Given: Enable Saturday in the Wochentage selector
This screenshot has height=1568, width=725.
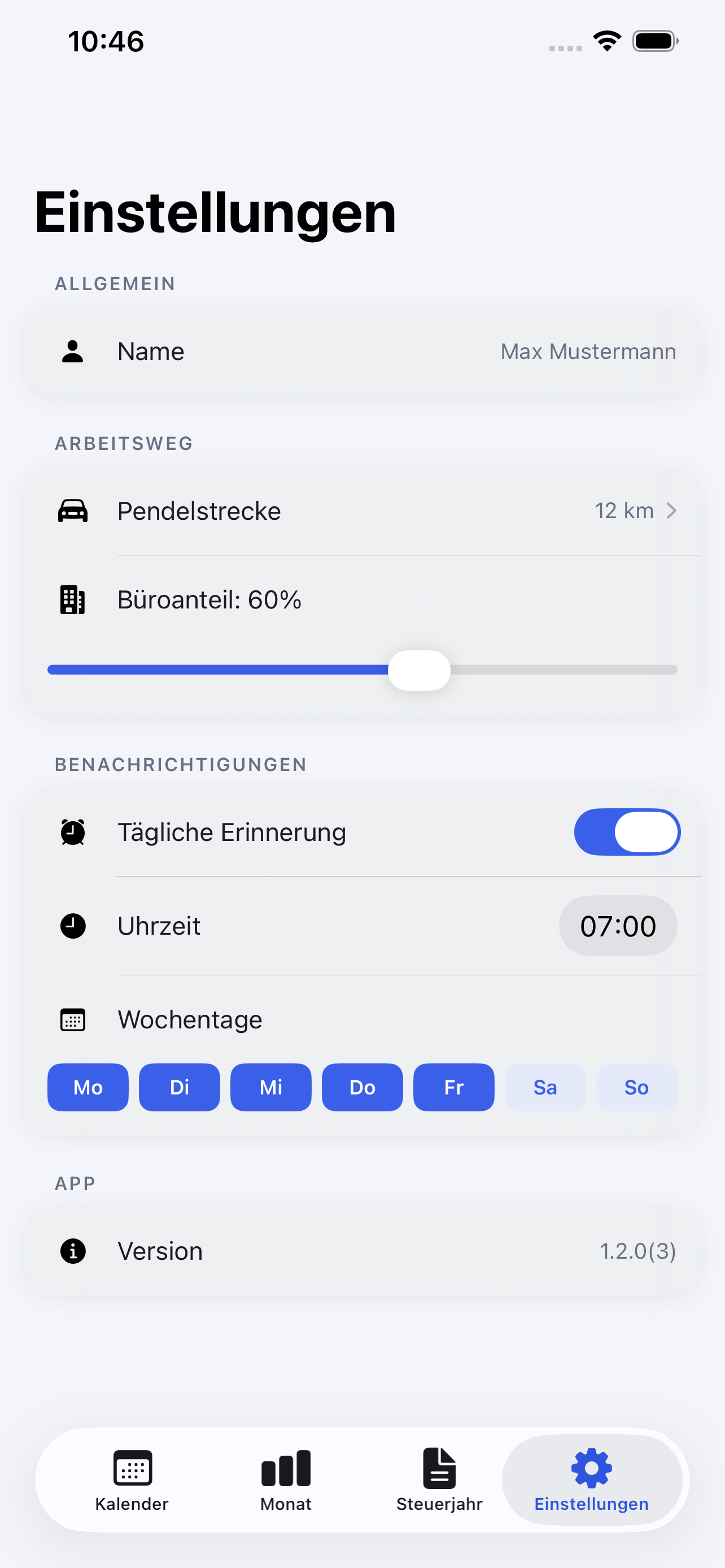Looking at the screenshot, I should click(545, 1087).
